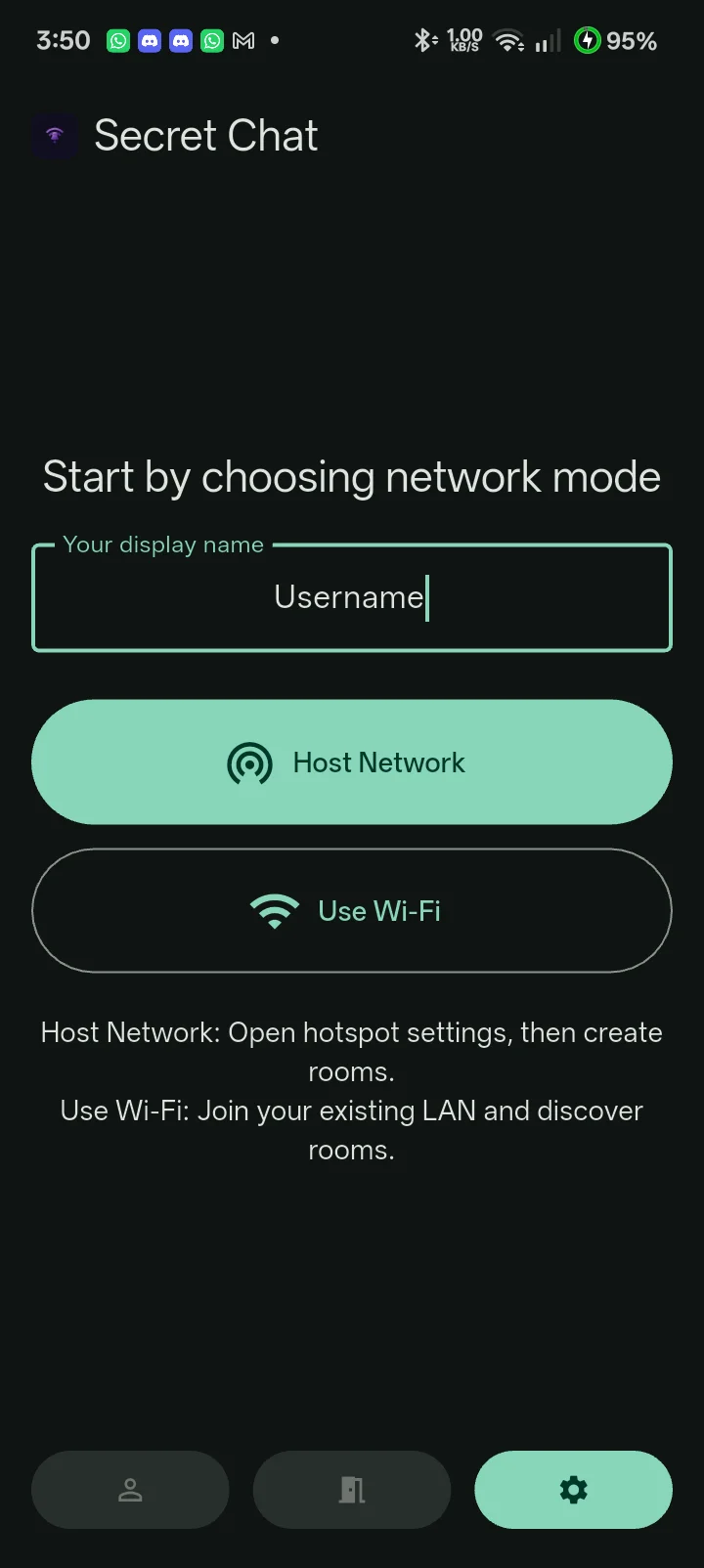Tap the display name text field
This screenshot has height=1568, width=704.
352,597
